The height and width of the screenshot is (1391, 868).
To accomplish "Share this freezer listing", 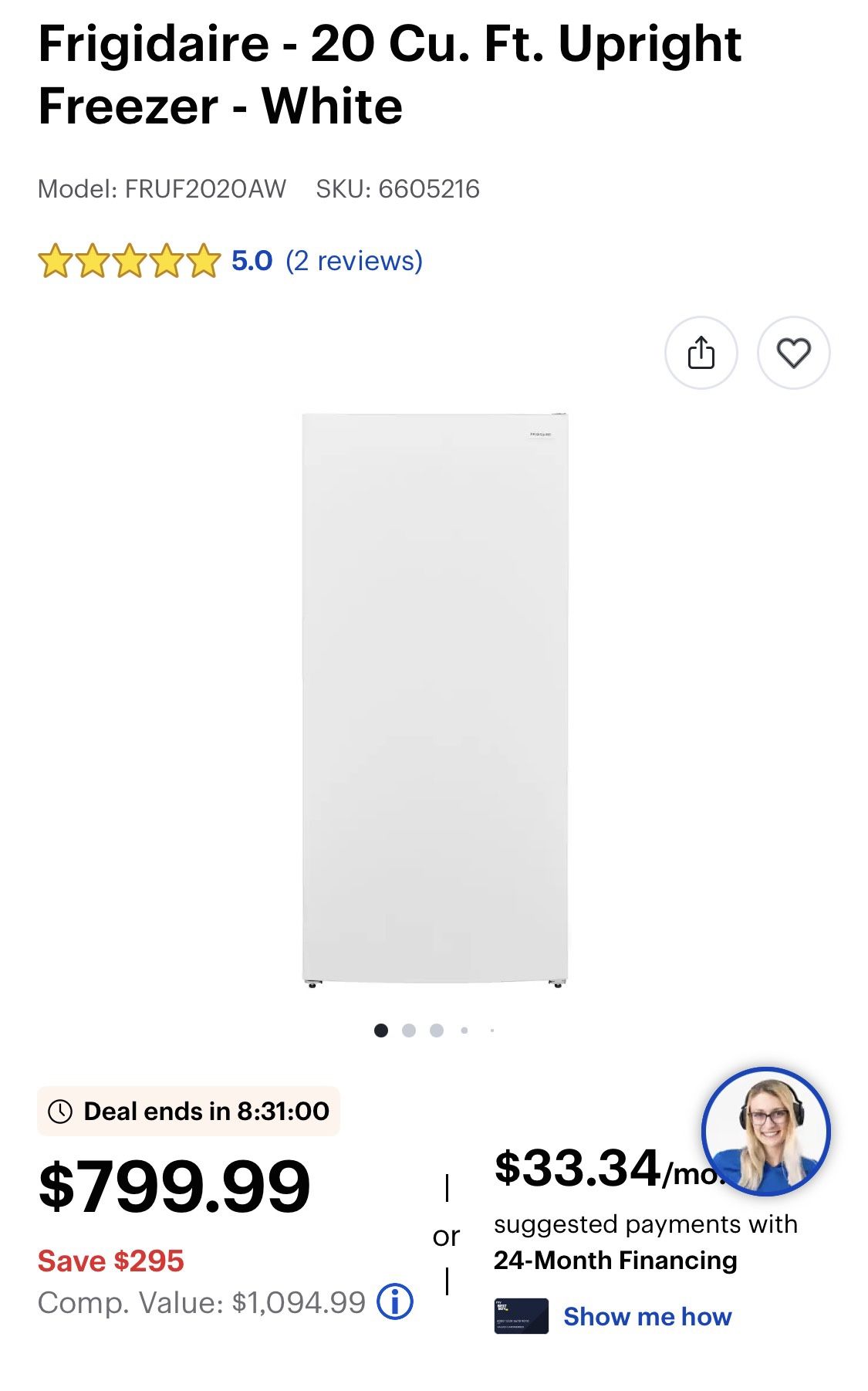I will [x=701, y=353].
